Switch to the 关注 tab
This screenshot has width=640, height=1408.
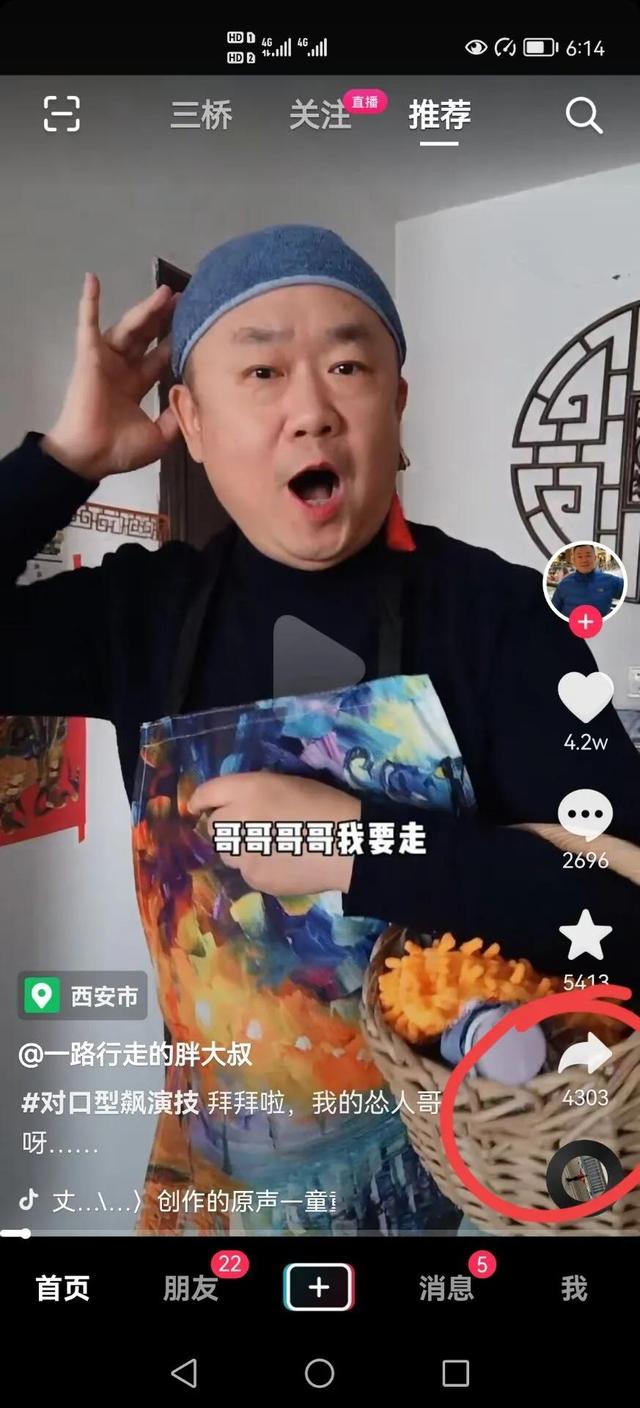pos(320,116)
